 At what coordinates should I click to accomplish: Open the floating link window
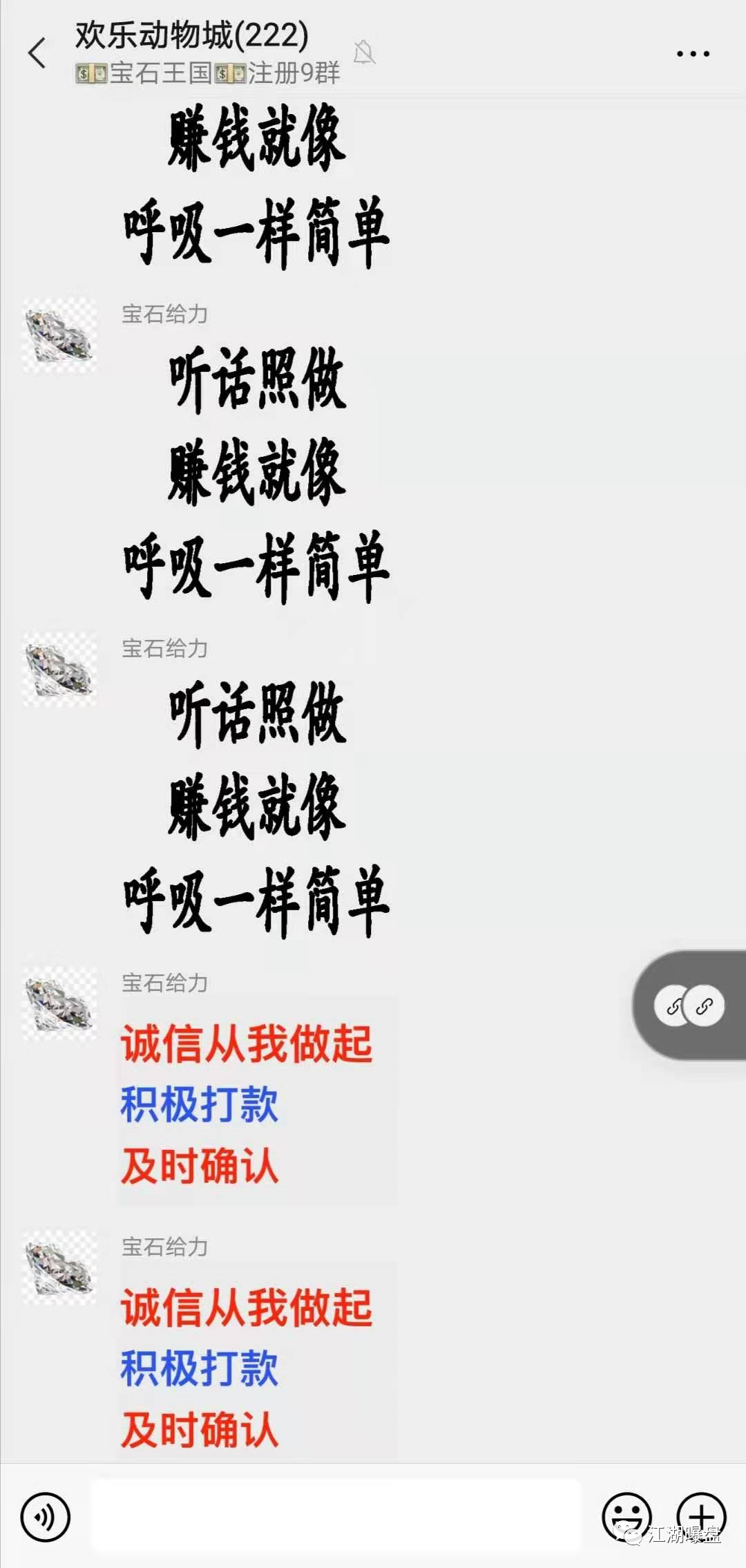coord(689,1006)
